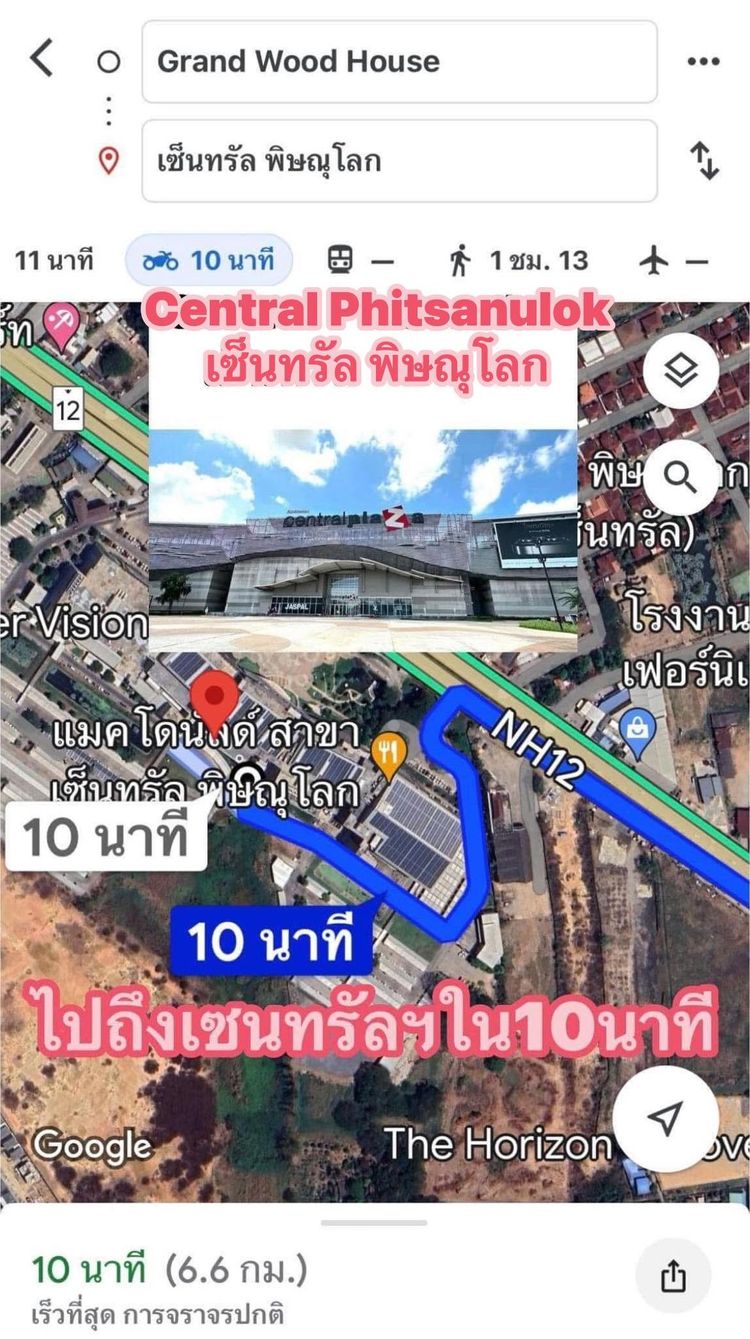Select the walking 1 ชม. 13 mode

(x=519, y=261)
